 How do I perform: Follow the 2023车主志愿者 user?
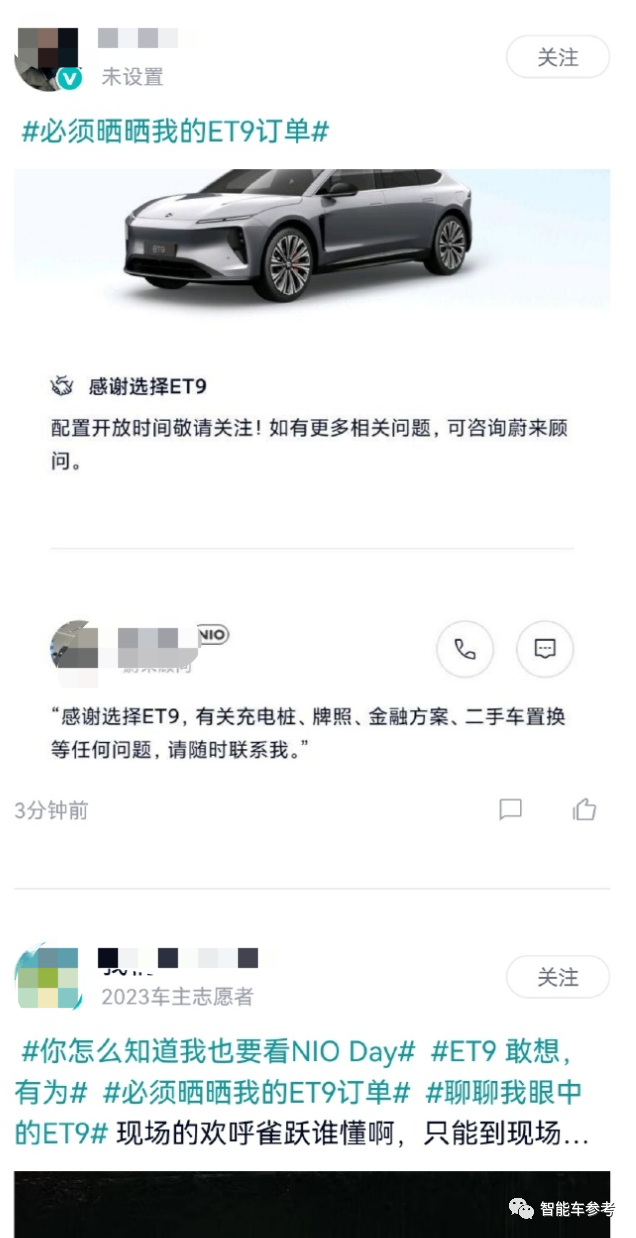557,977
